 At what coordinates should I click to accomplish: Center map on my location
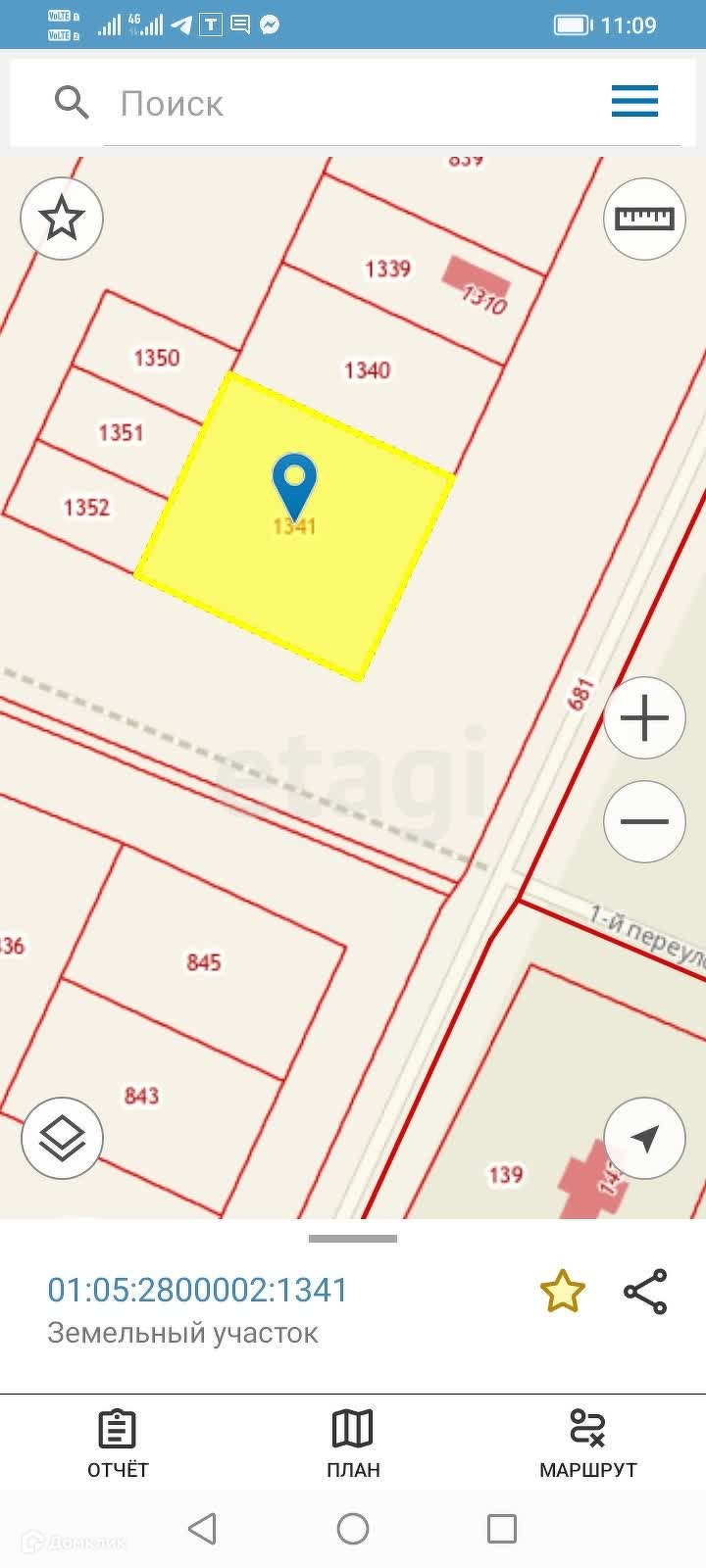644,1138
